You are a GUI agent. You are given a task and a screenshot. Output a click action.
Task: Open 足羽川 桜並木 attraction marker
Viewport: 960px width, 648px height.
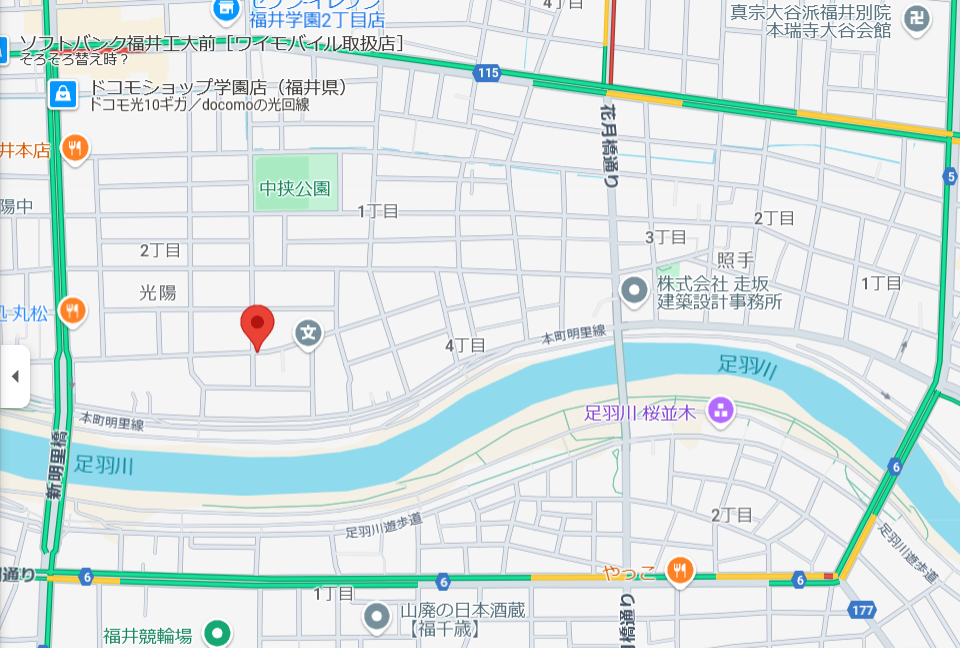click(x=720, y=409)
